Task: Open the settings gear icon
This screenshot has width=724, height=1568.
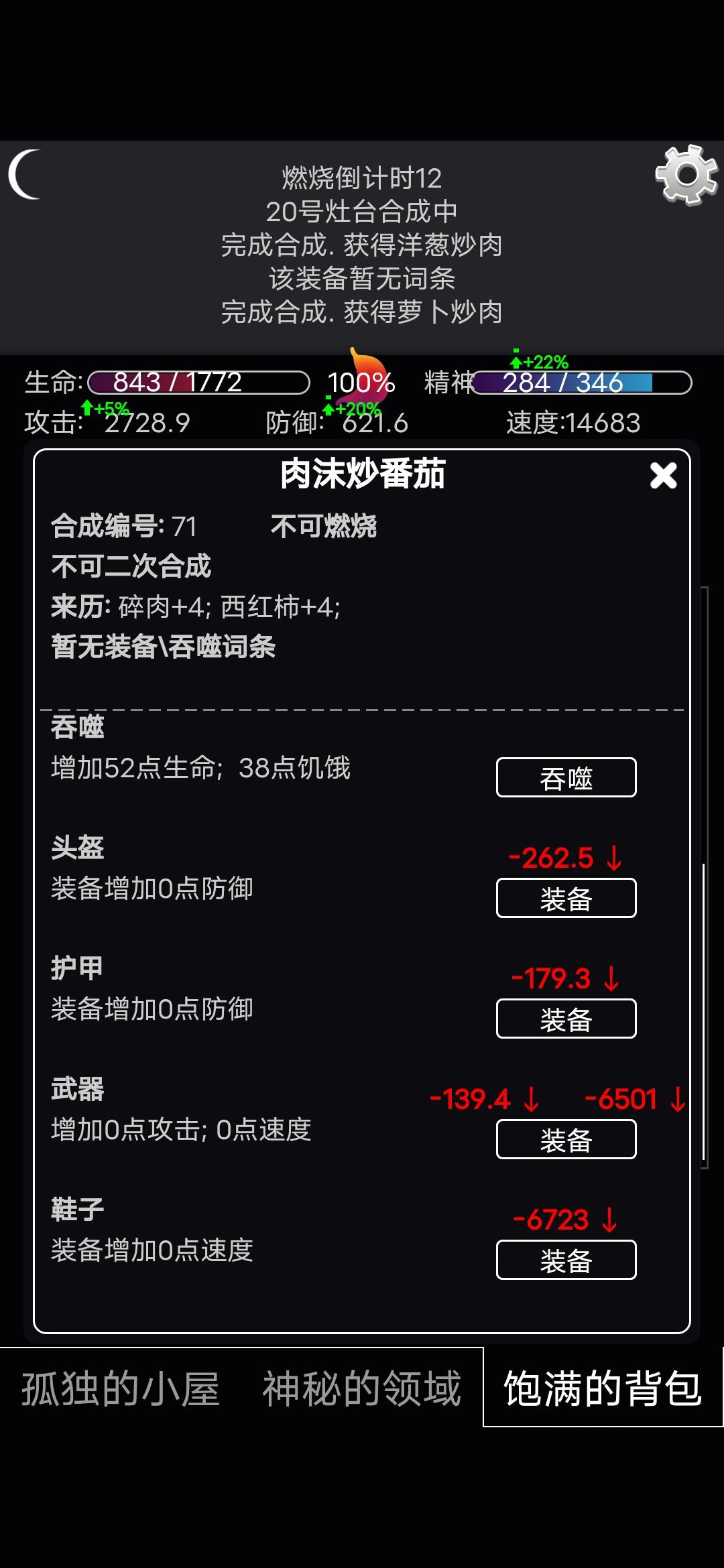Action: 686,175
